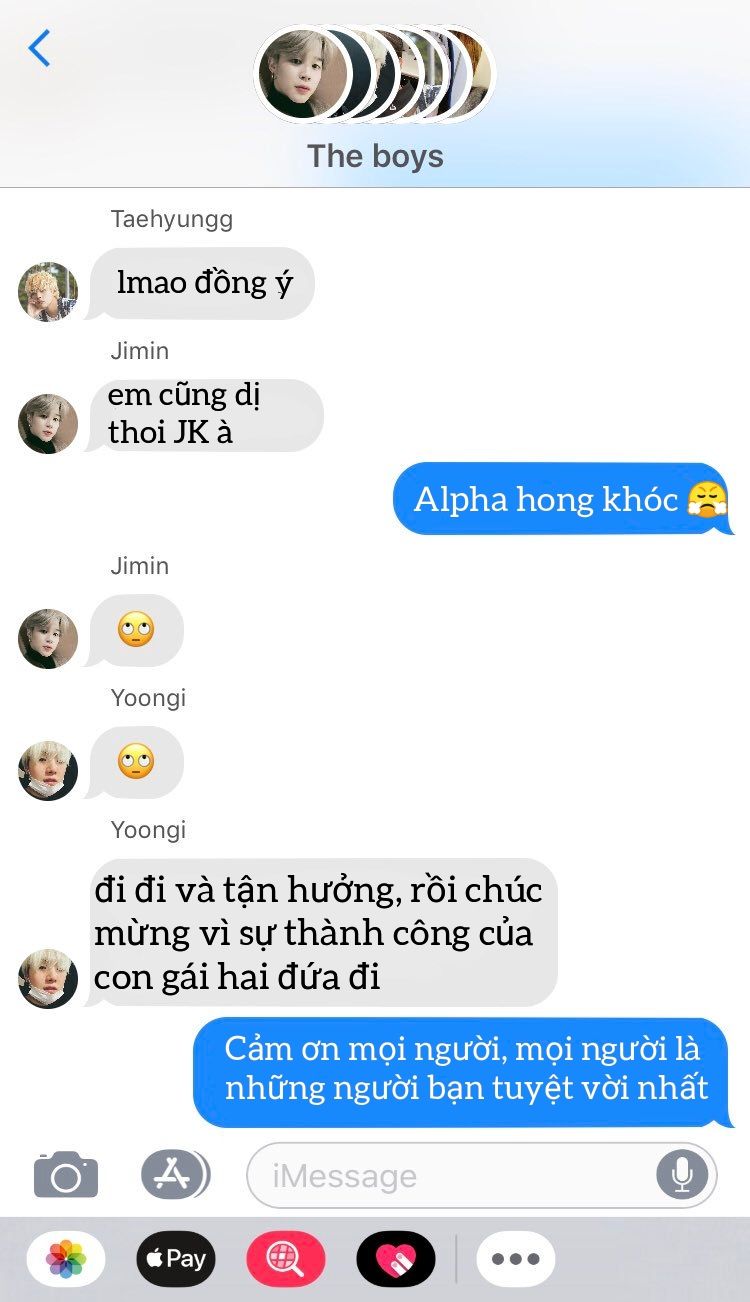Go back to the messages list
The width and height of the screenshot is (750, 1302).
(39, 48)
